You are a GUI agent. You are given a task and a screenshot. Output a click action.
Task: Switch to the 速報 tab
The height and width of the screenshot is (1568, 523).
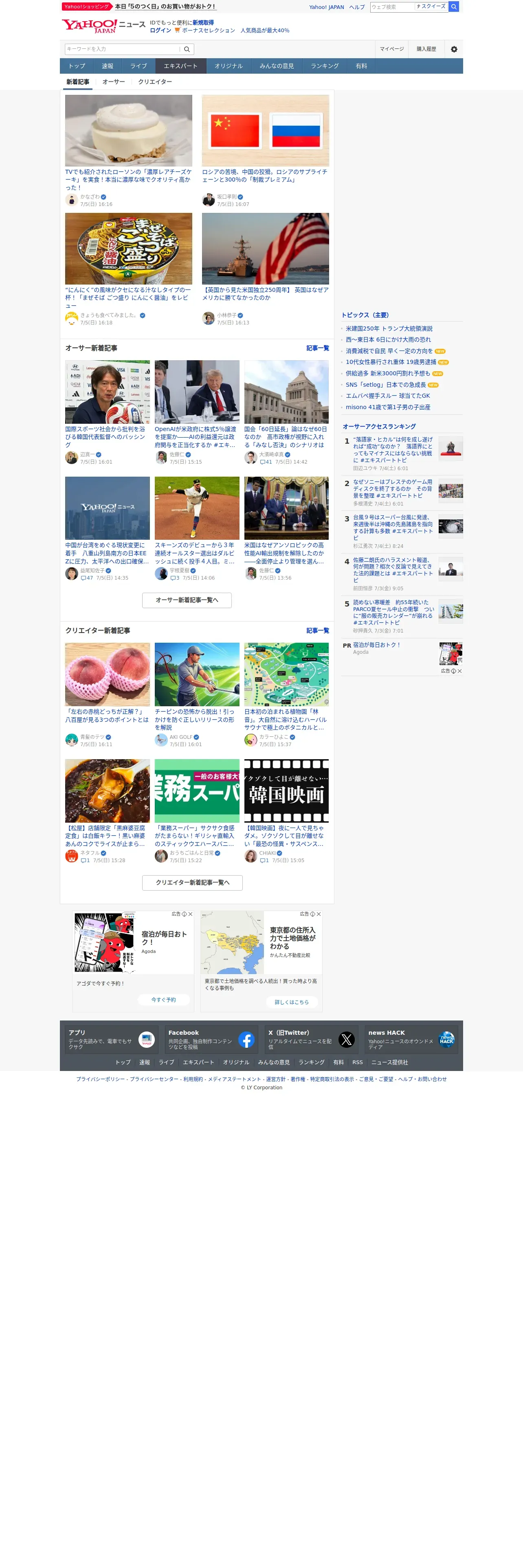pyautogui.click(x=108, y=66)
